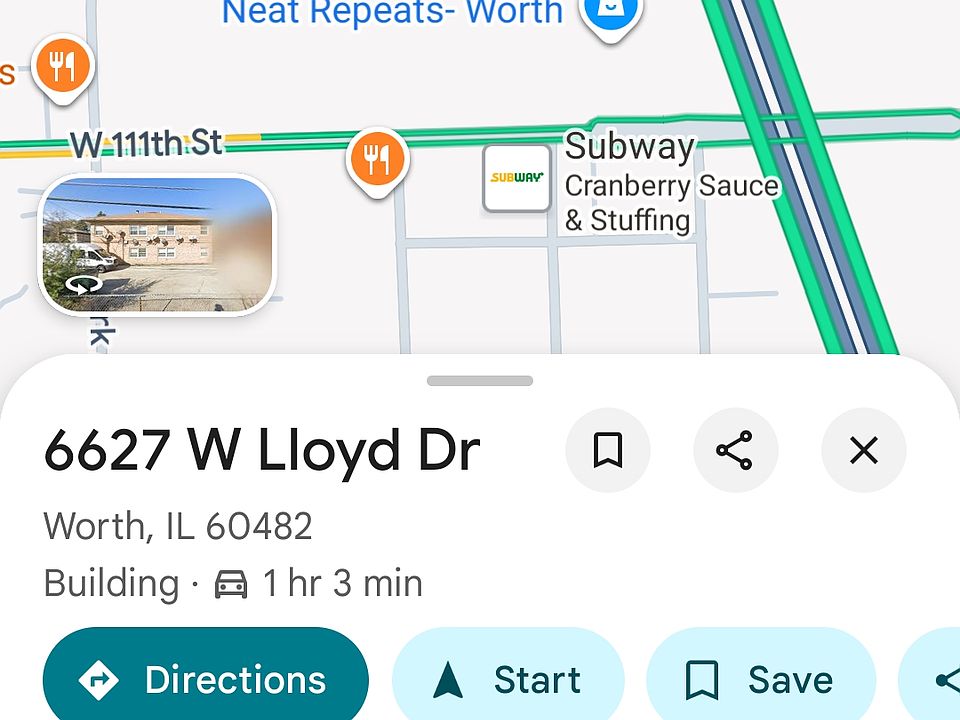Close the 6627 W Lloyd Dr panel
960x720 pixels.
coord(863,451)
